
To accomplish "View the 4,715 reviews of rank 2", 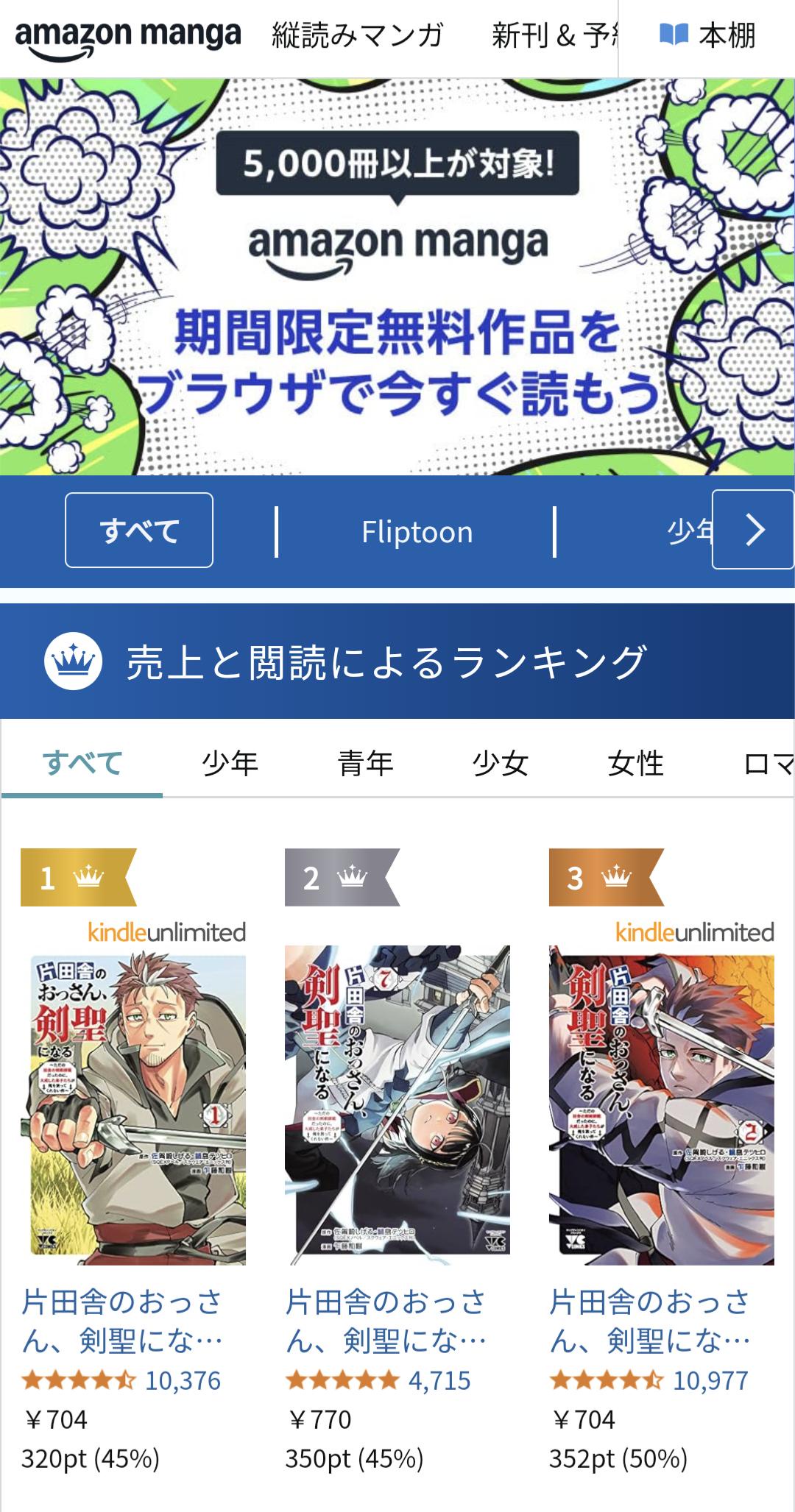I will tap(439, 1380).
